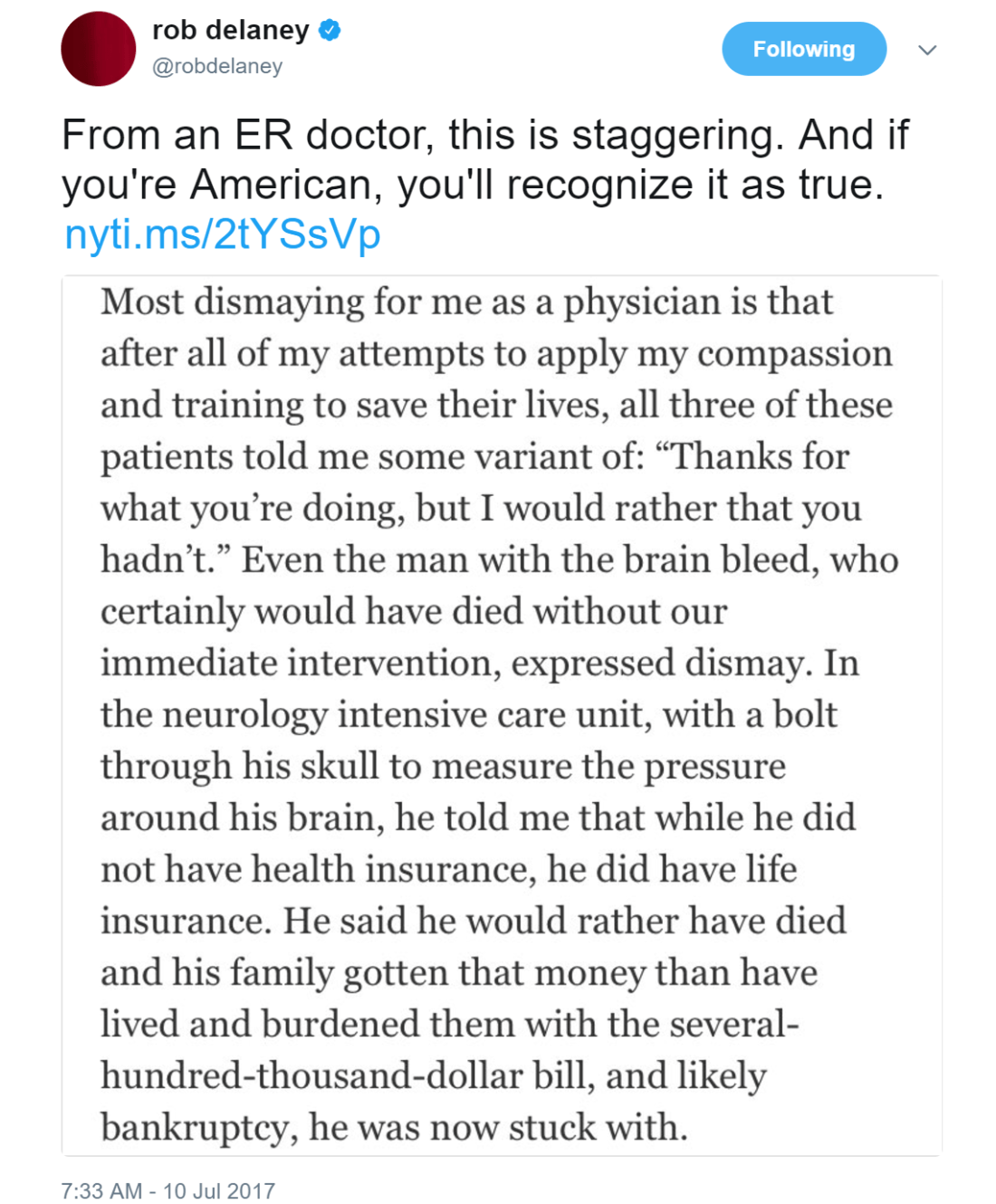The image size is (996, 1204).
Task: Tap the Following button
Action: coord(803,49)
